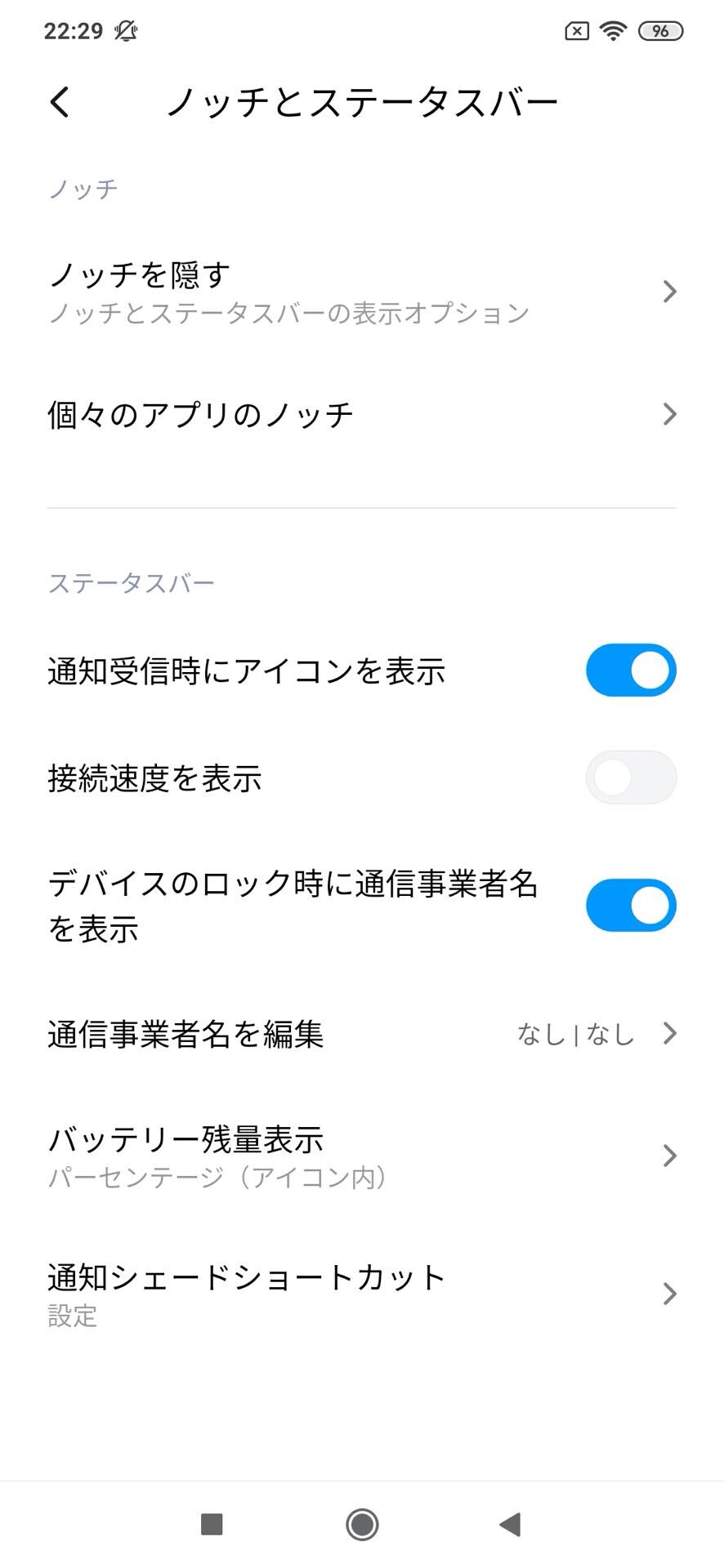Screen dimensions: 724x1568
Task: Go back from ノッチとステータスバー screen
Action: (x=60, y=102)
